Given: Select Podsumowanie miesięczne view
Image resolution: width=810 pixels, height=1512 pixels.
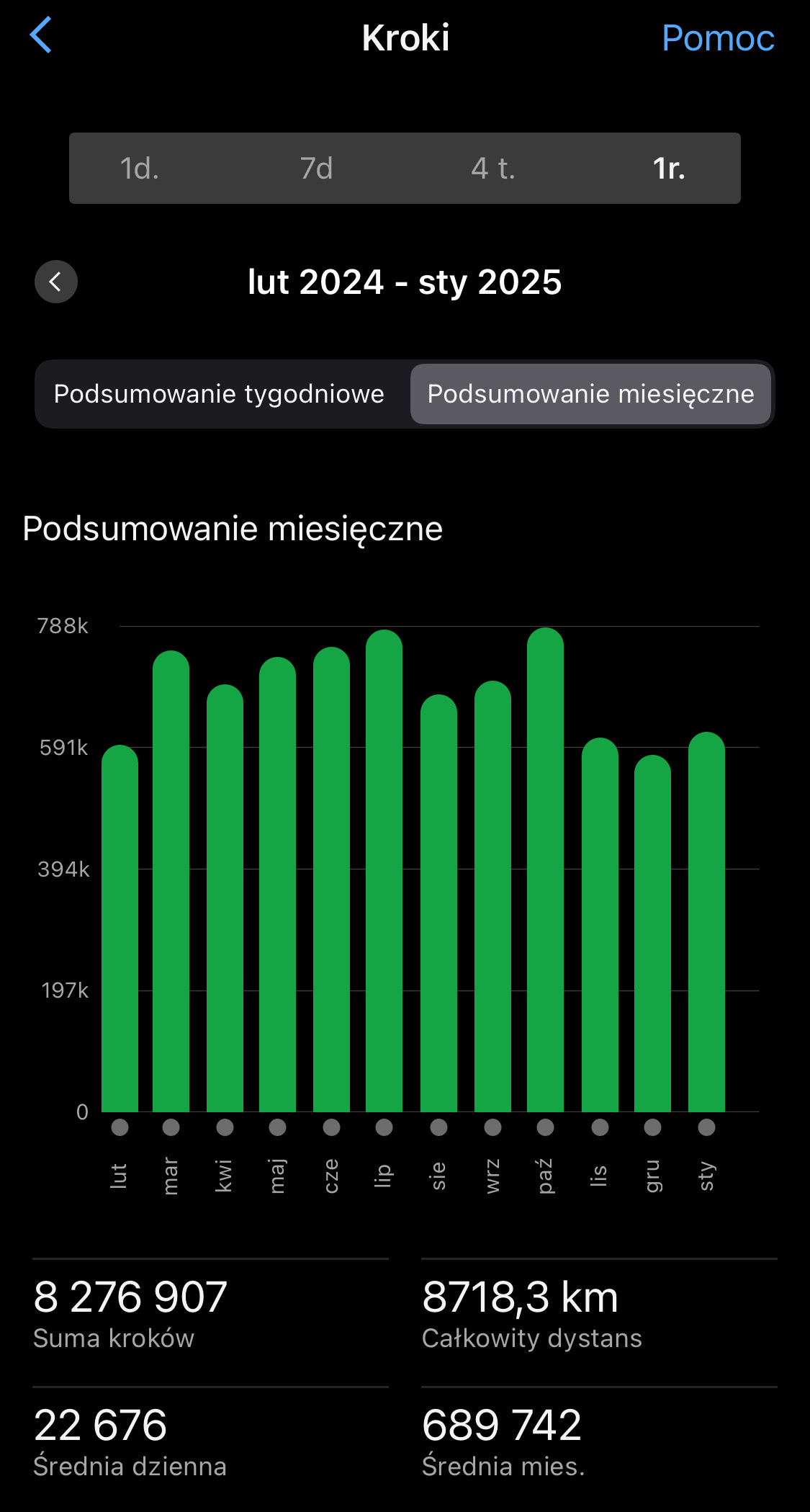Looking at the screenshot, I should click(590, 394).
